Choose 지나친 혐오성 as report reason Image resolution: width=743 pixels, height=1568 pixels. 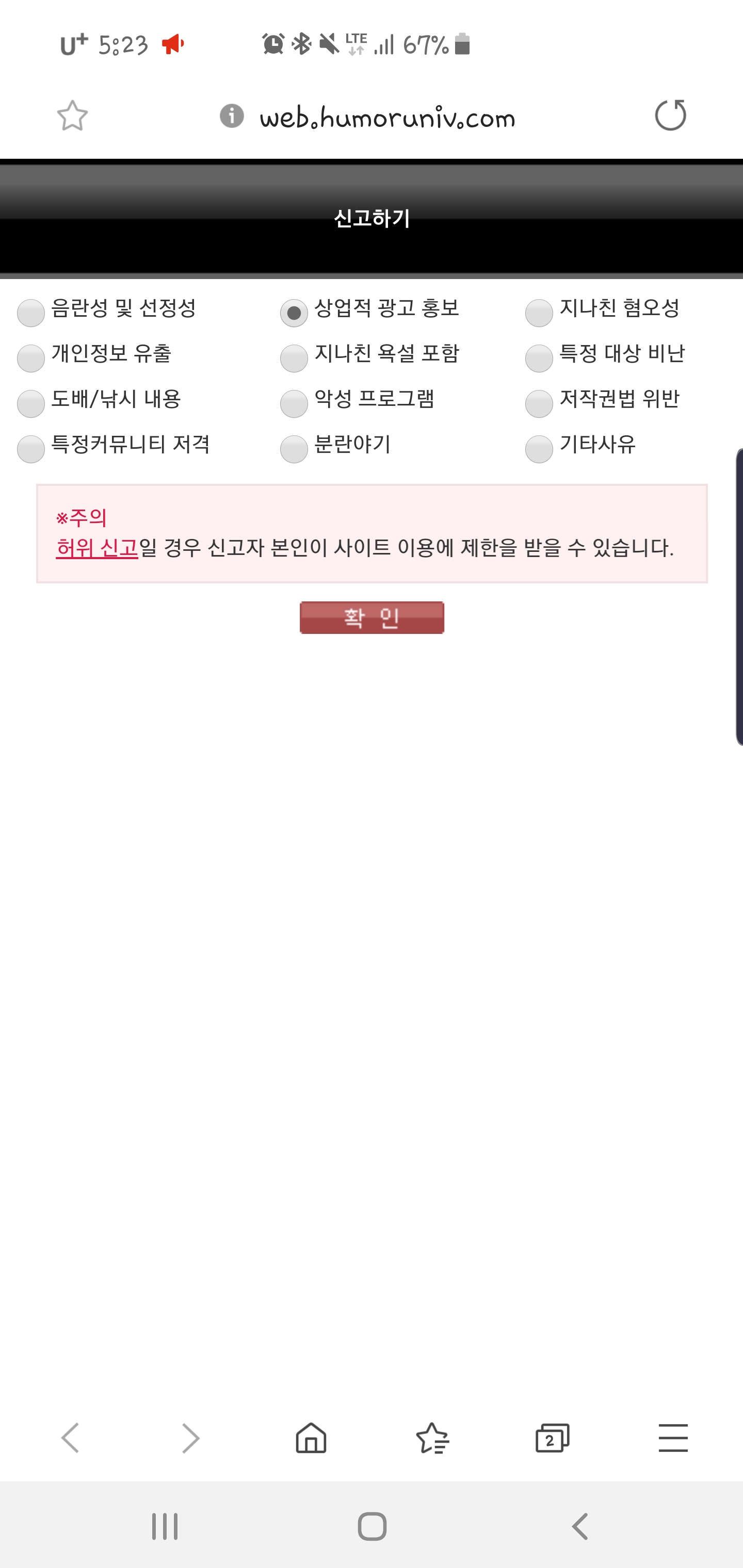coord(538,313)
